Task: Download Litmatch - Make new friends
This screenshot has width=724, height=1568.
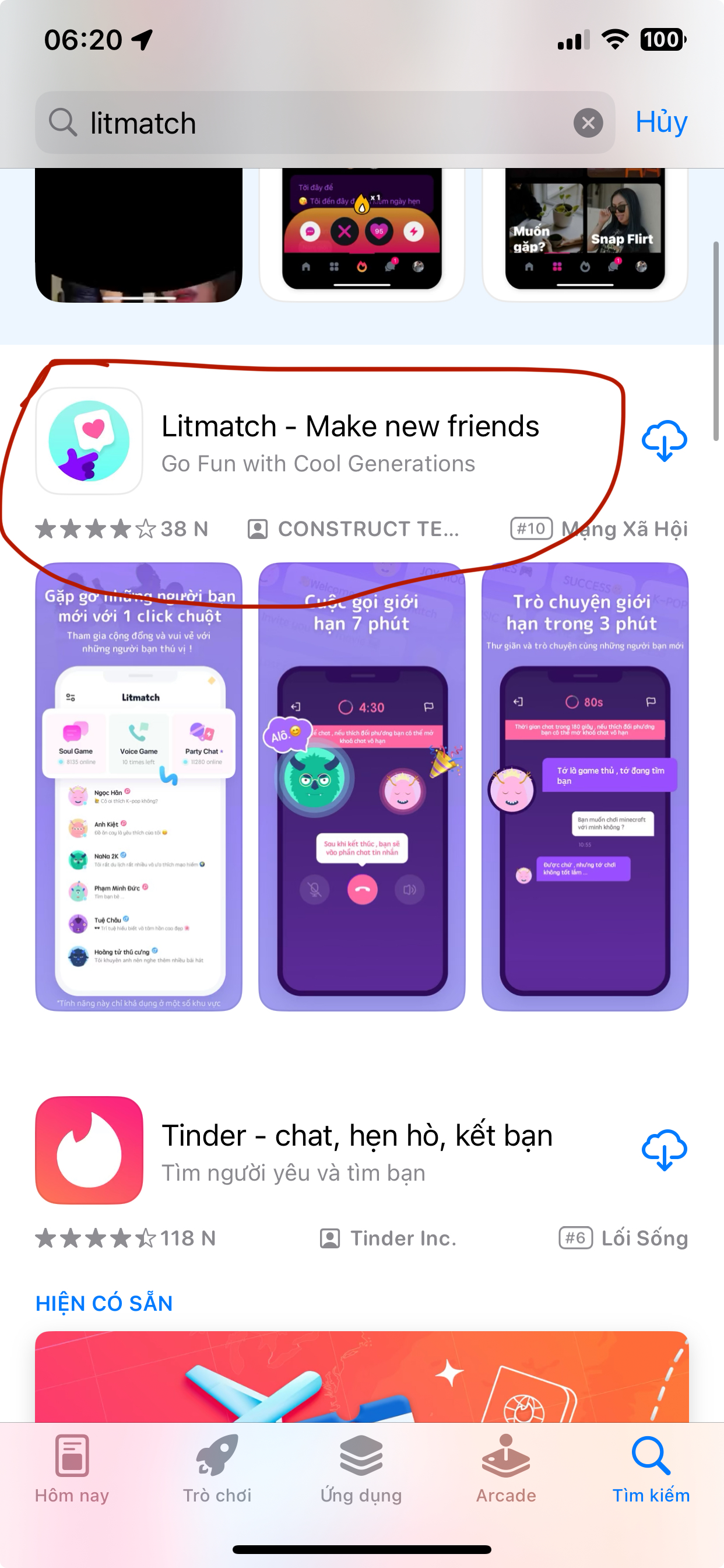Action: (x=664, y=440)
